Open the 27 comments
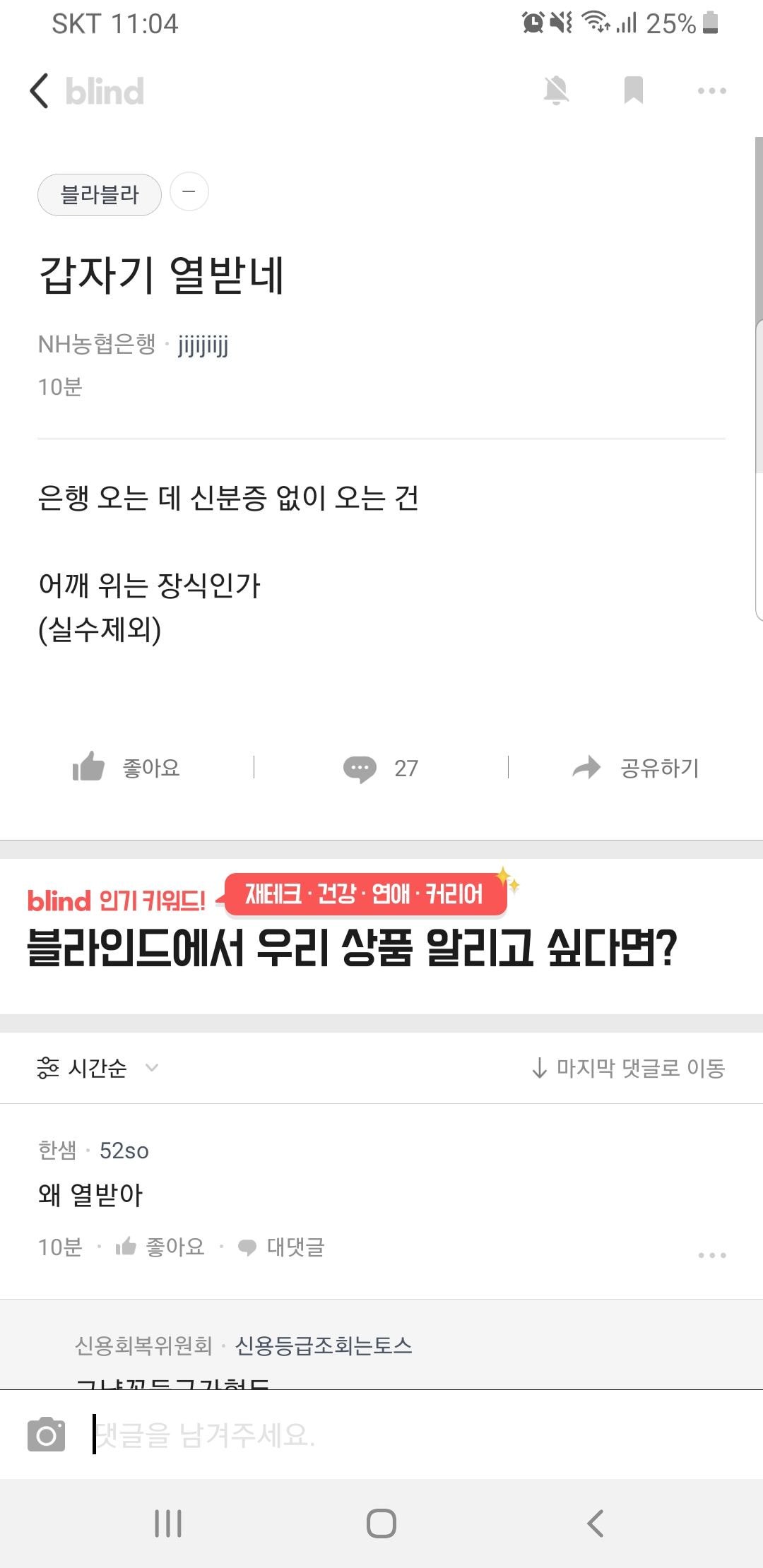The width and height of the screenshot is (763, 1568). (x=381, y=768)
